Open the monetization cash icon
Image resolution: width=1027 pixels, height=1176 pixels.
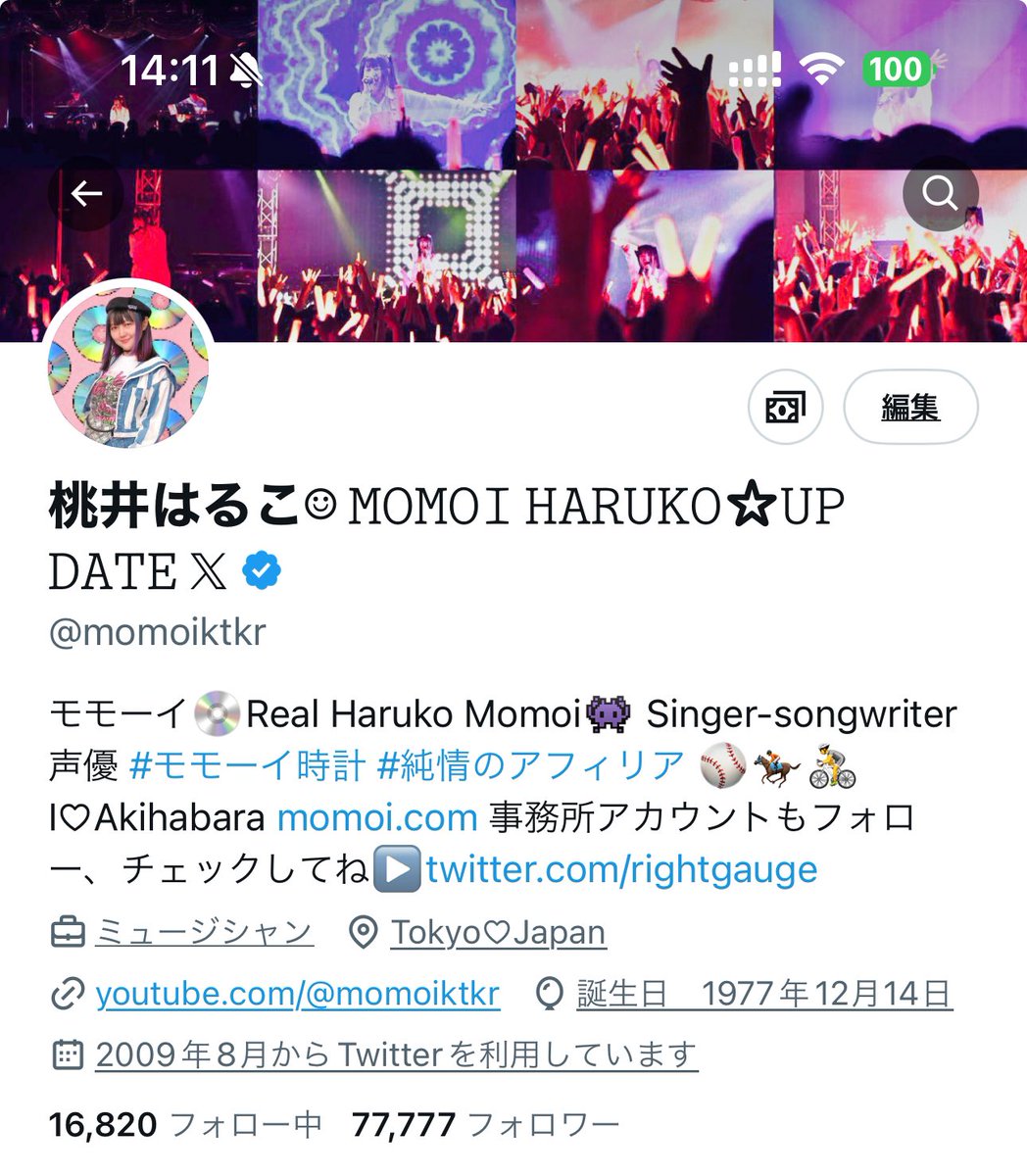(x=785, y=407)
